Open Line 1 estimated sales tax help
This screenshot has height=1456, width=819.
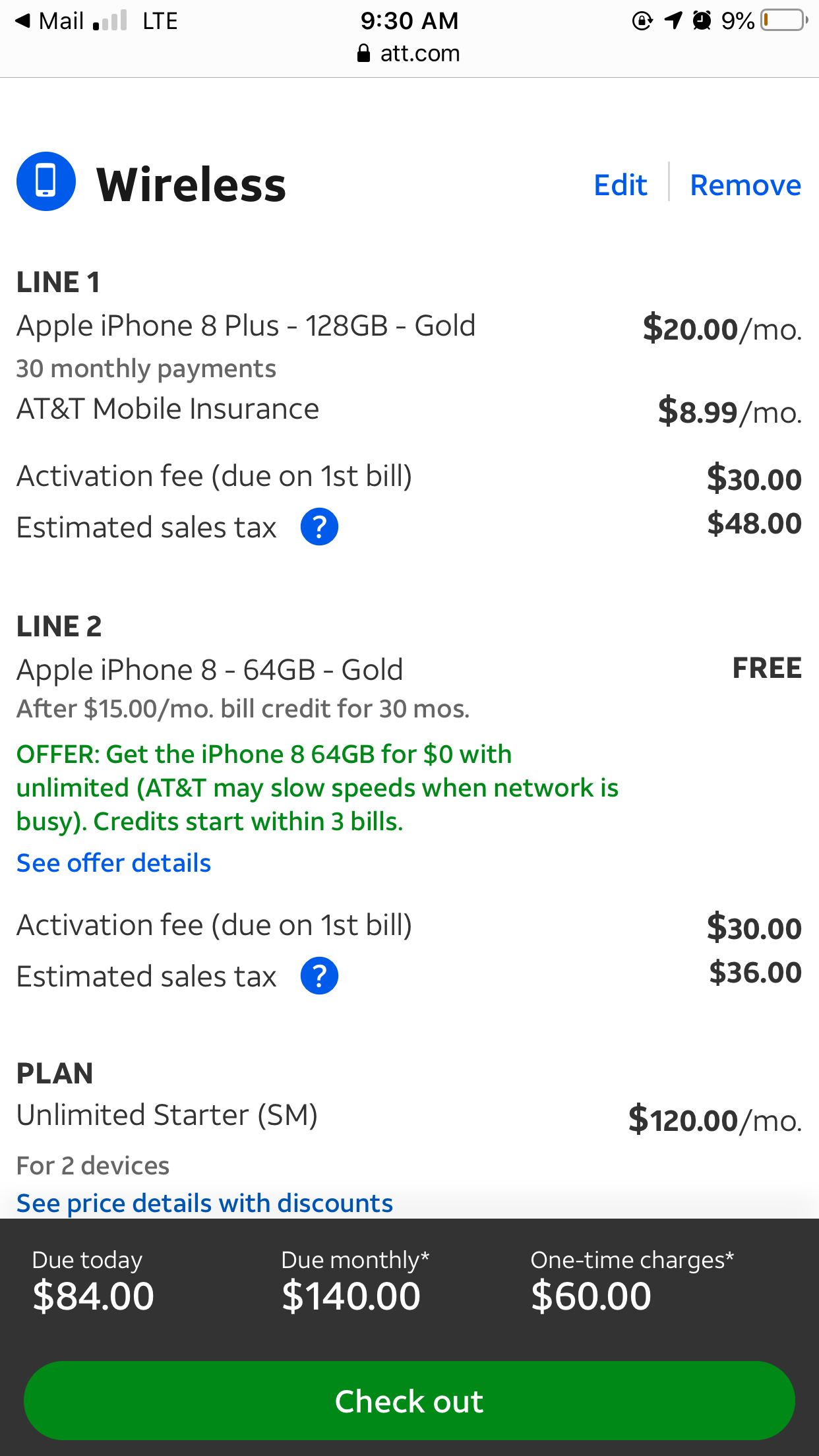coord(319,527)
